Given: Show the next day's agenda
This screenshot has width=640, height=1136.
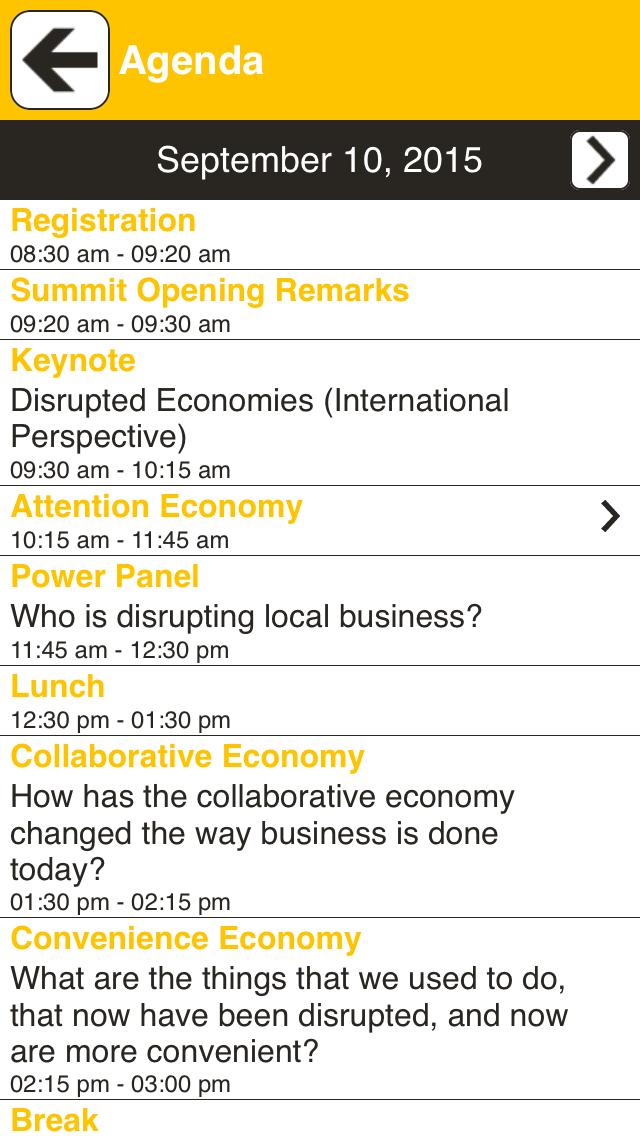Looking at the screenshot, I should [599, 160].
